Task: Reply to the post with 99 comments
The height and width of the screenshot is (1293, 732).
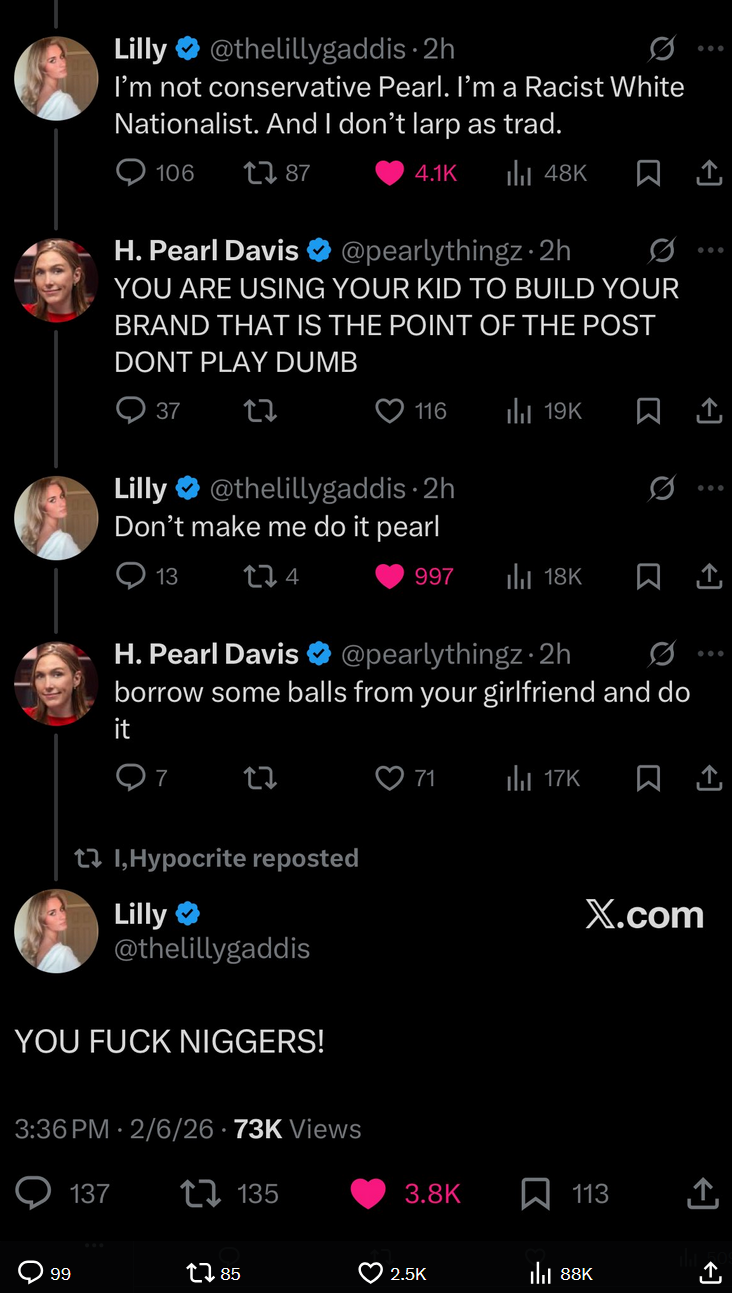Action: tap(32, 1272)
